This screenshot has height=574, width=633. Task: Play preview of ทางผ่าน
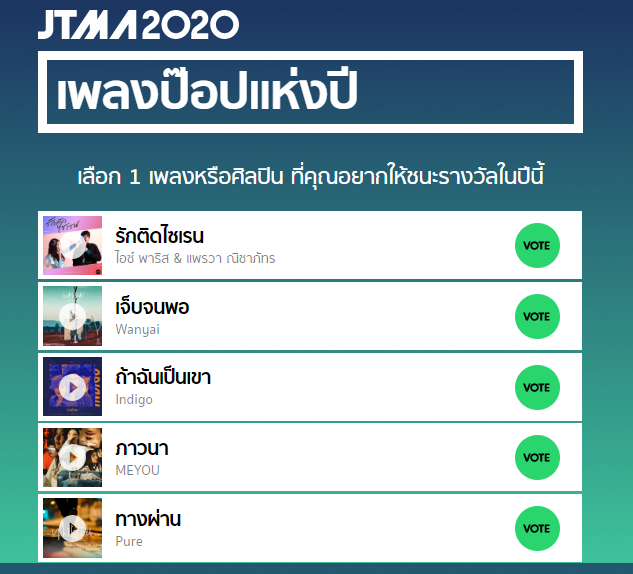tap(72, 528)
